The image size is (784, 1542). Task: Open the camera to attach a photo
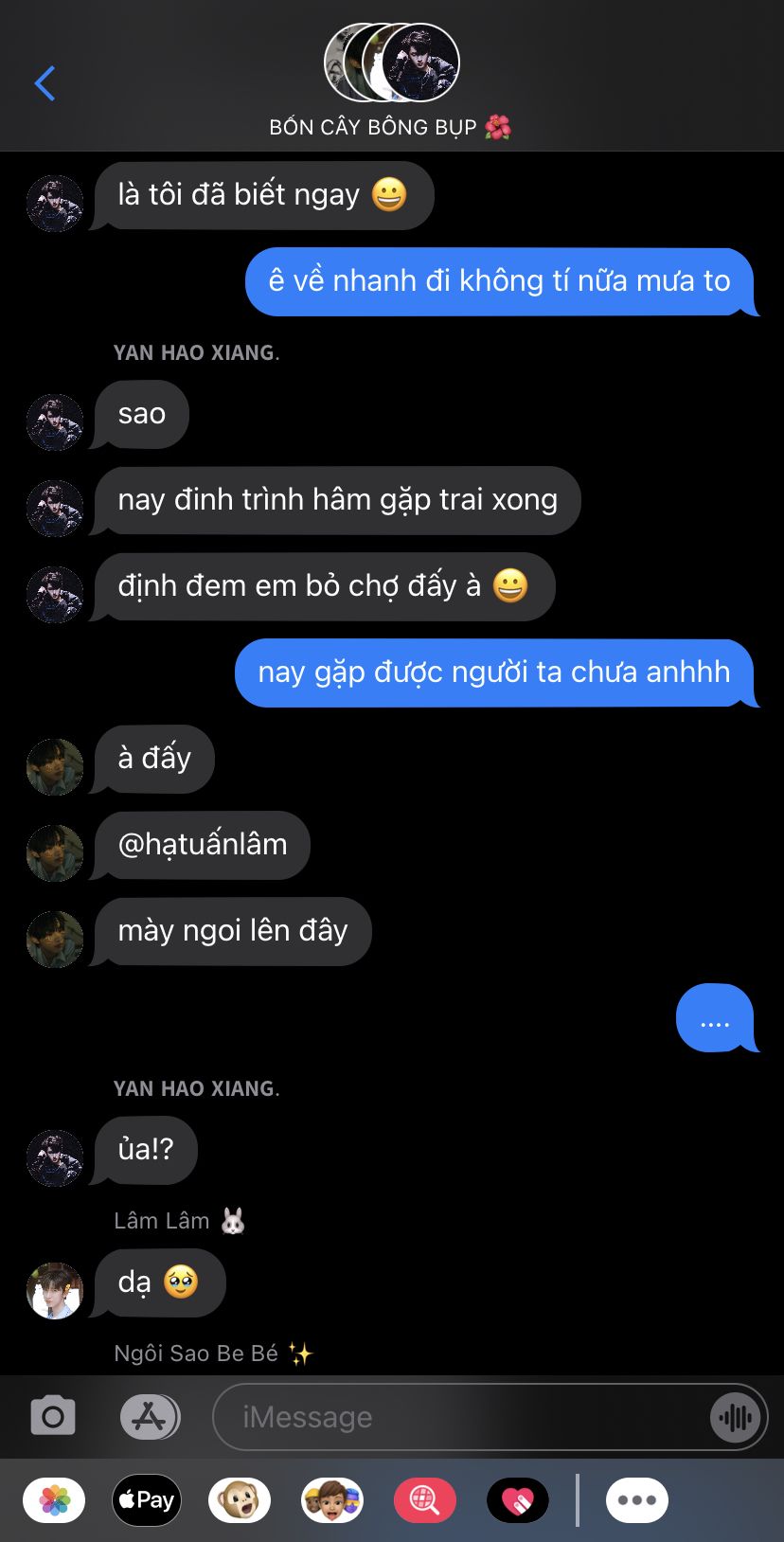pyautogui.click(x=53, y=1417)
